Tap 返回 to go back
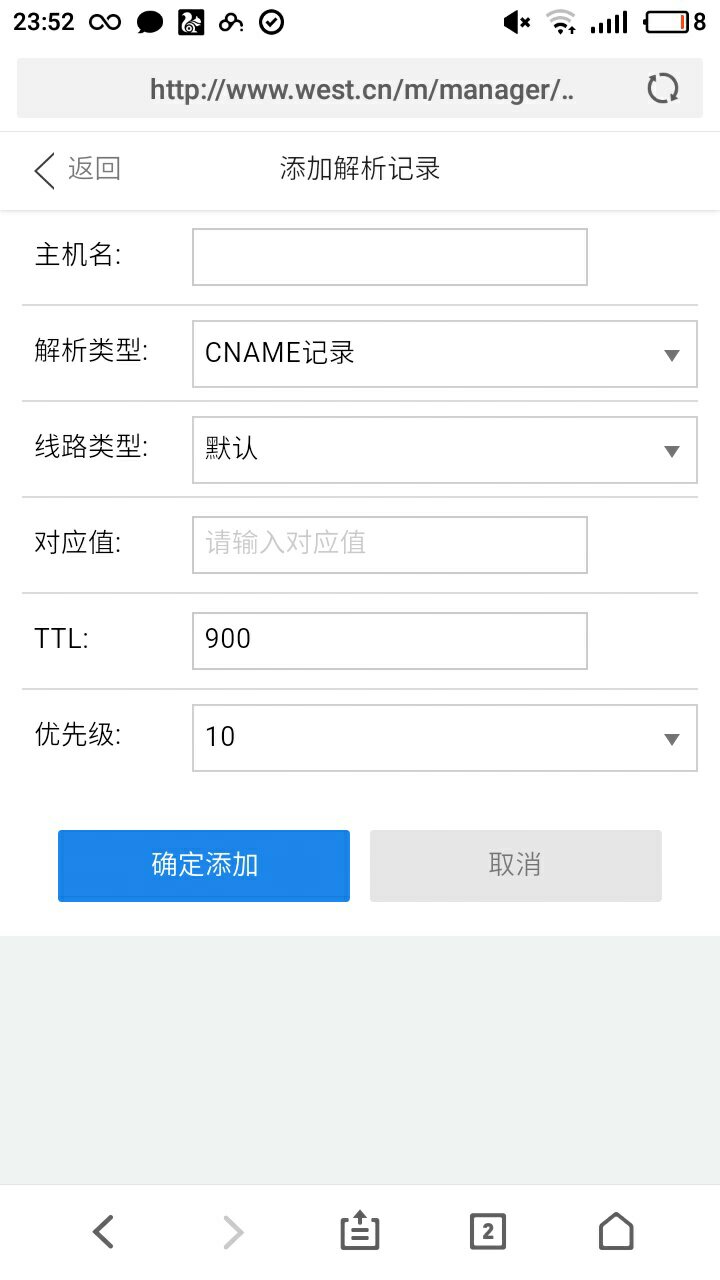Viewport: 720px width, 1280px height. 90,170
